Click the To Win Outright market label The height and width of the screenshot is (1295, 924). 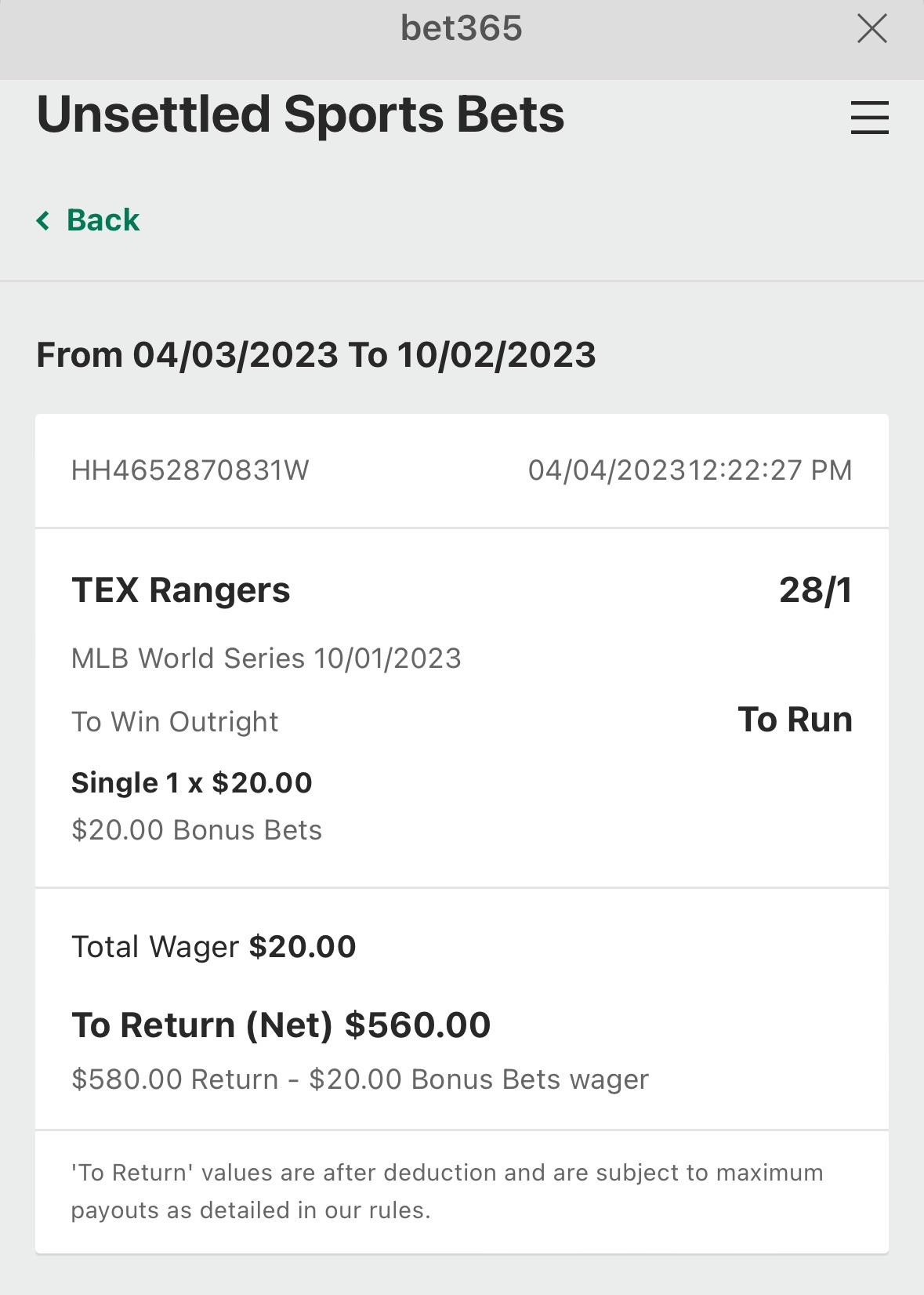[174, 721]
